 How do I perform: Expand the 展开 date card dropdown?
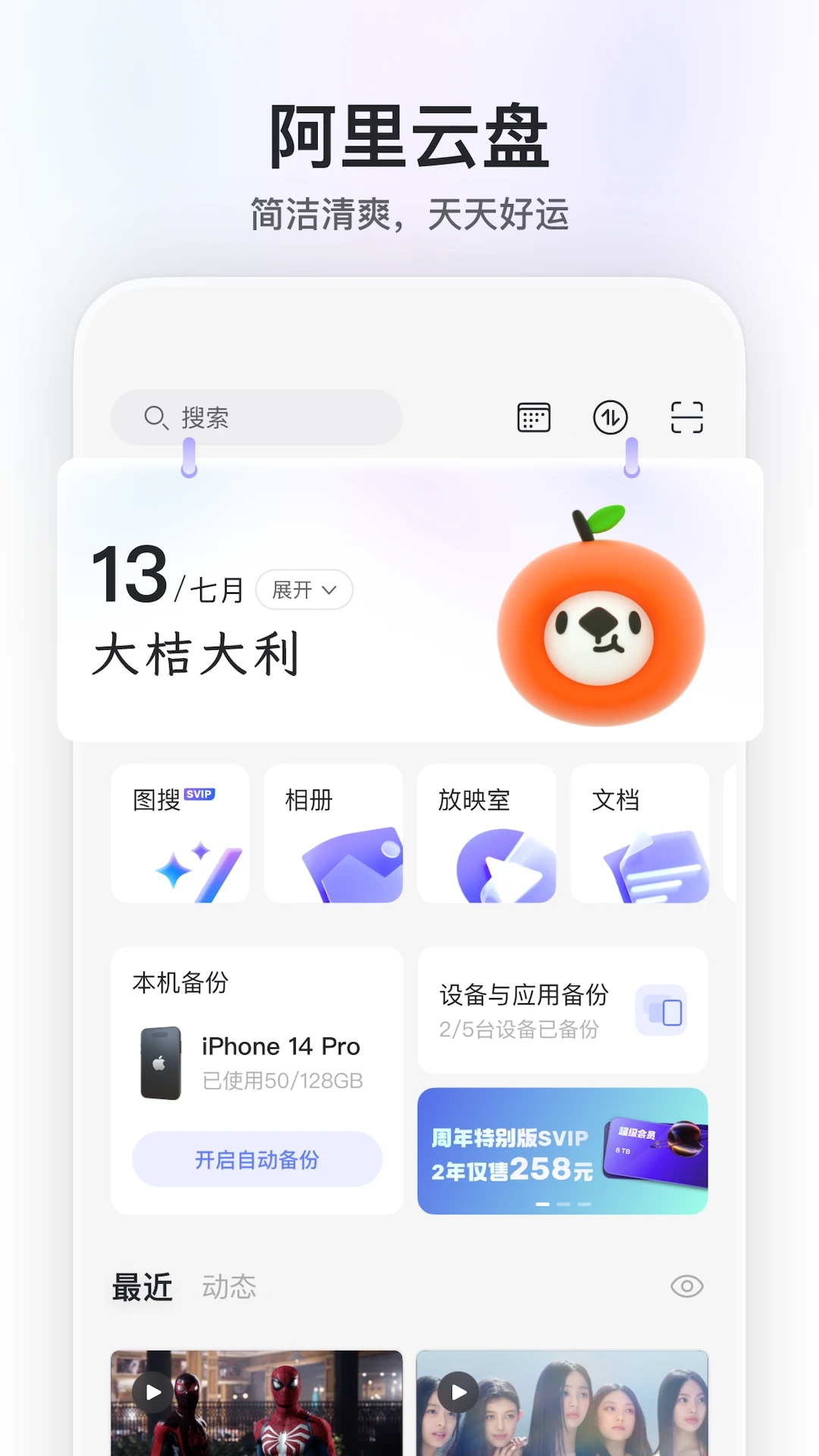tap(303, 589)
